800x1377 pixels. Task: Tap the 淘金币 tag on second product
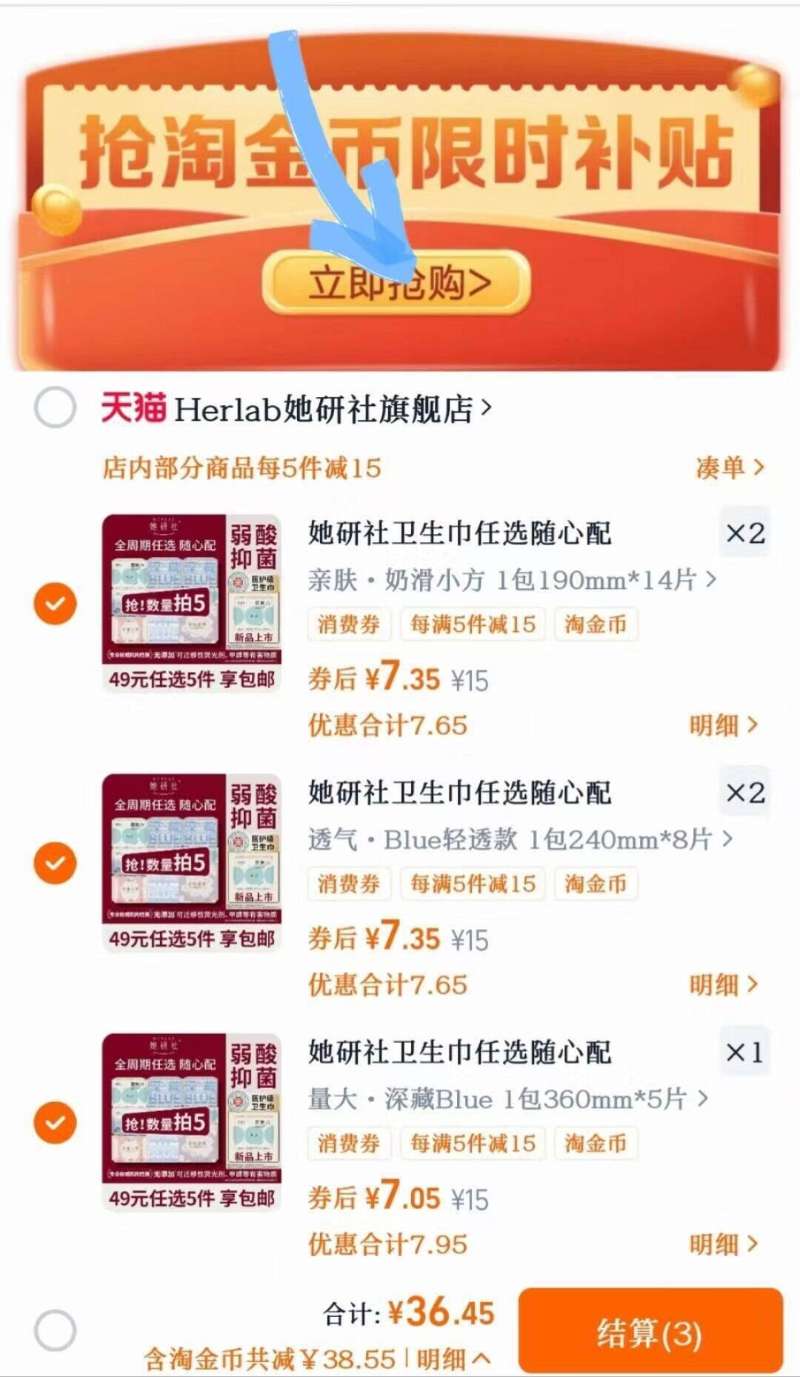pos(595,884)
